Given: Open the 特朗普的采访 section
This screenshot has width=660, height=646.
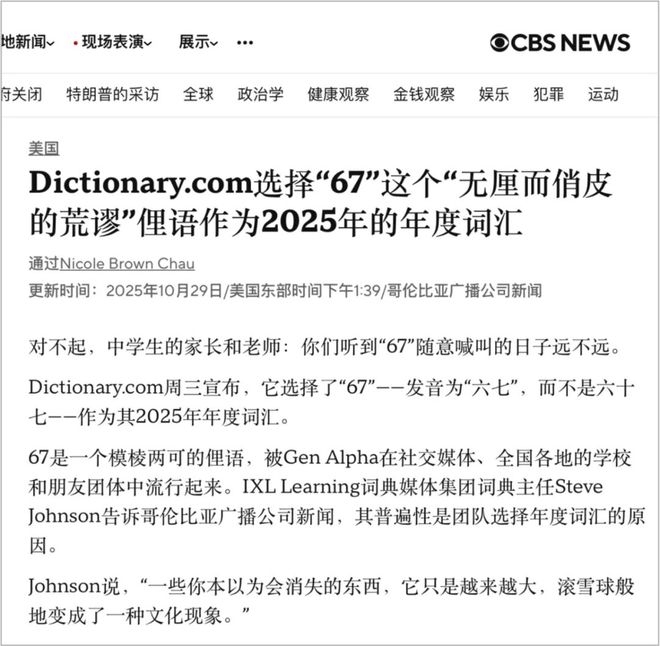Looking at the screenshot, I should pos(112,95).
